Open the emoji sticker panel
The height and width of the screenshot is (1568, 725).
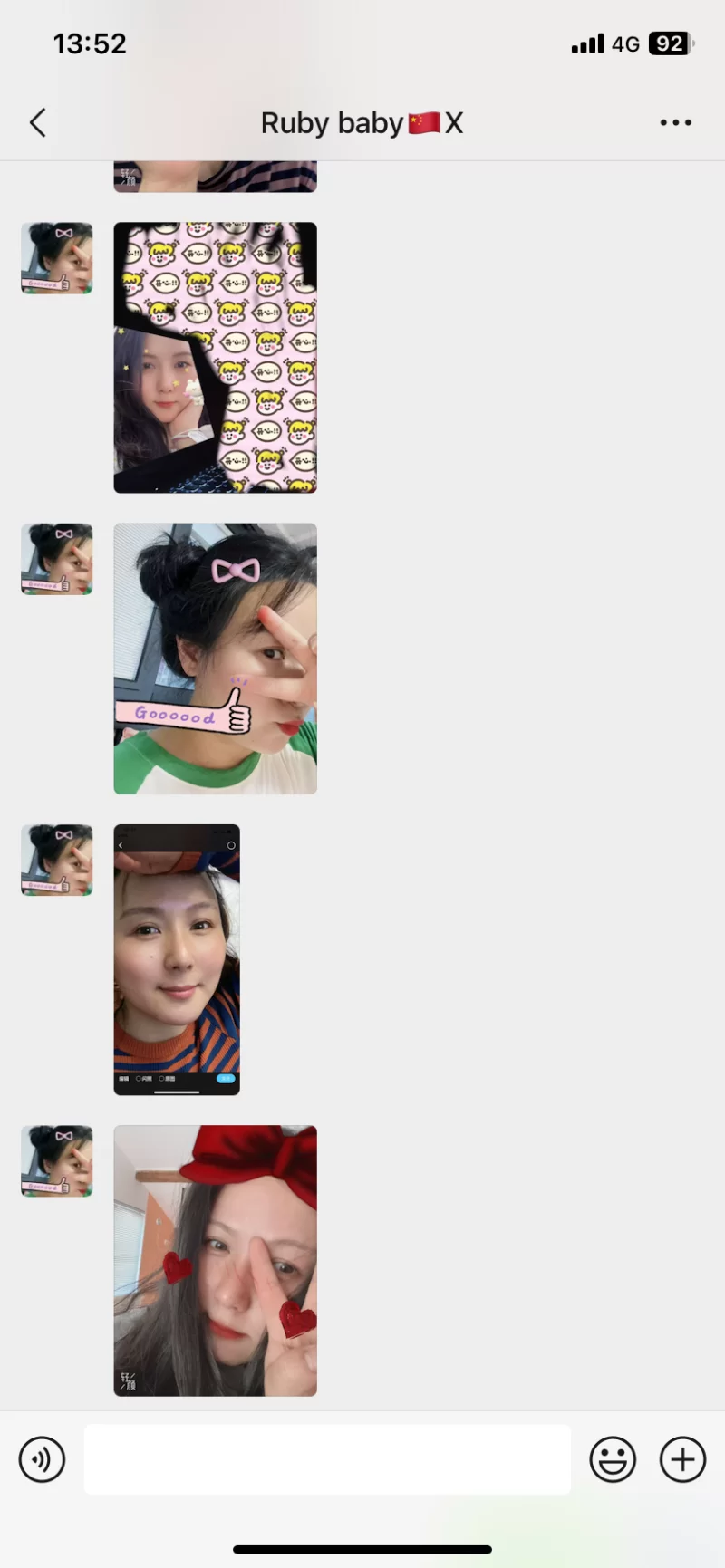(613, 1459)
